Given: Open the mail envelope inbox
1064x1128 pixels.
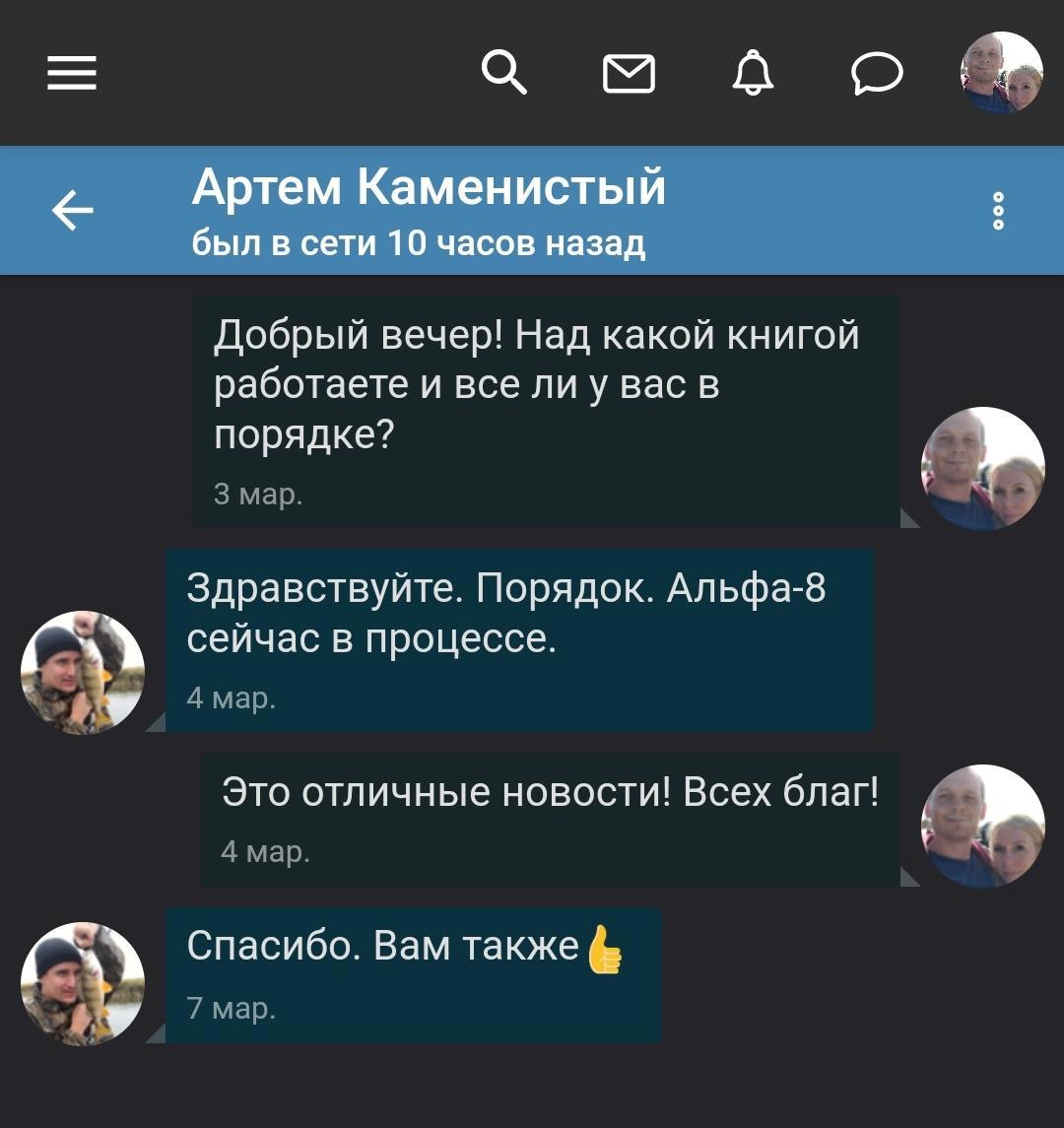Looking at the screenshot, I should click(x=629, y=73).
